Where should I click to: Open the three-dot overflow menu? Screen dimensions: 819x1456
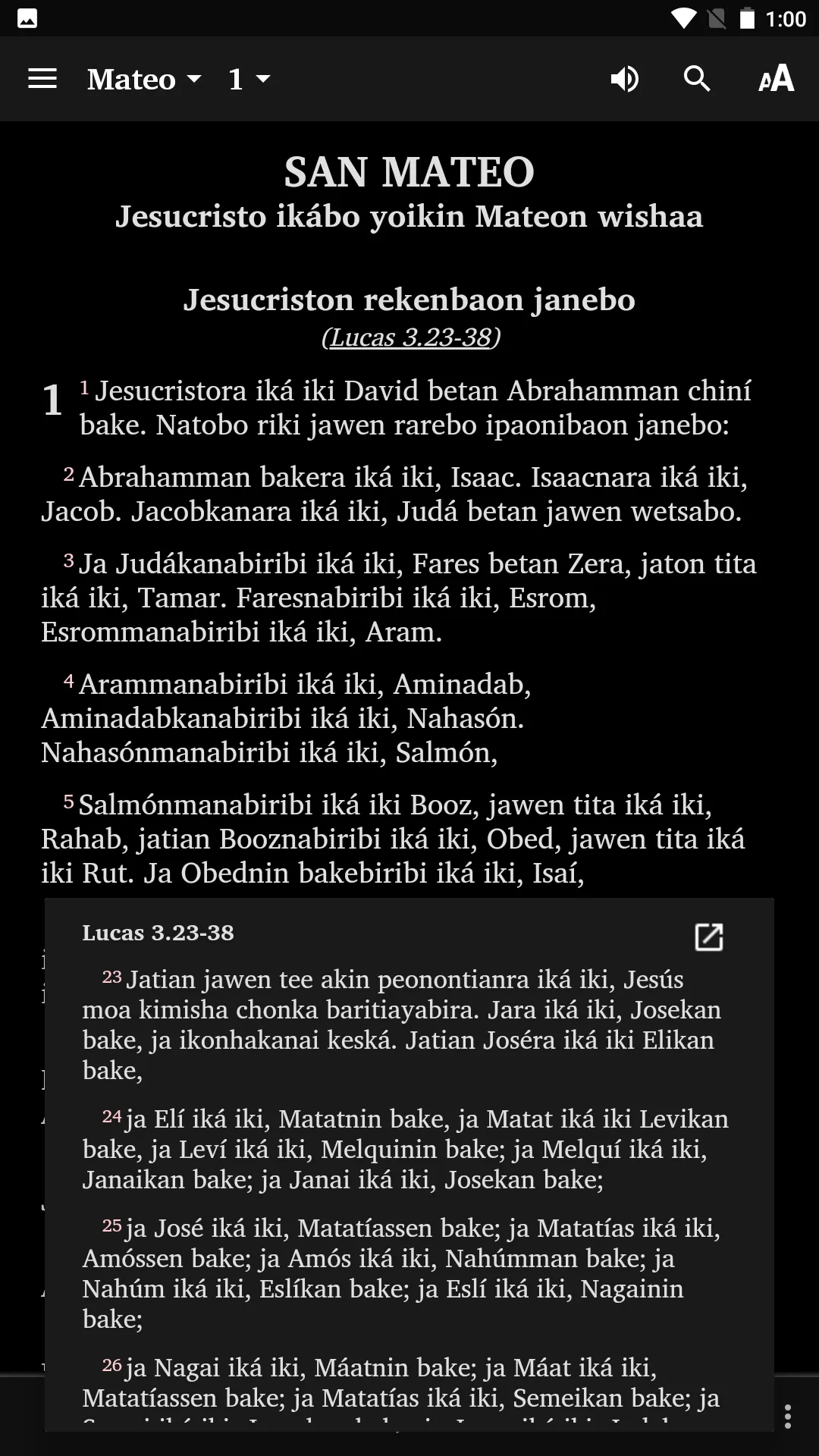point(788,1416)
